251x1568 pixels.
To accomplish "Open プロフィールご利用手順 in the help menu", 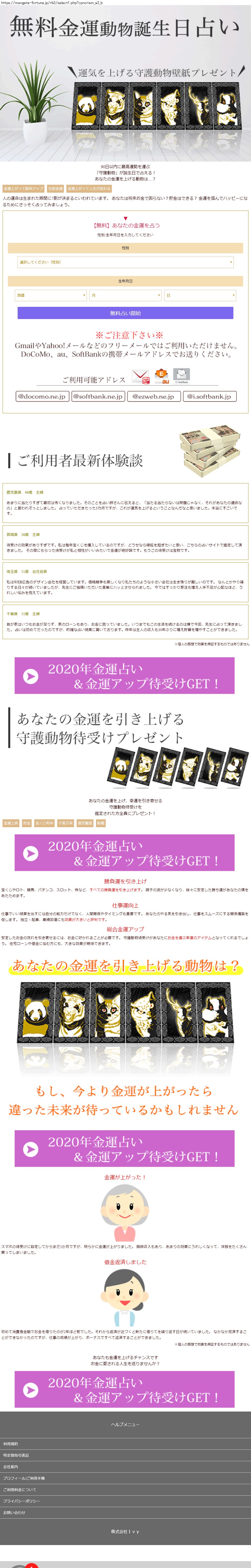I will (126, 1479).
